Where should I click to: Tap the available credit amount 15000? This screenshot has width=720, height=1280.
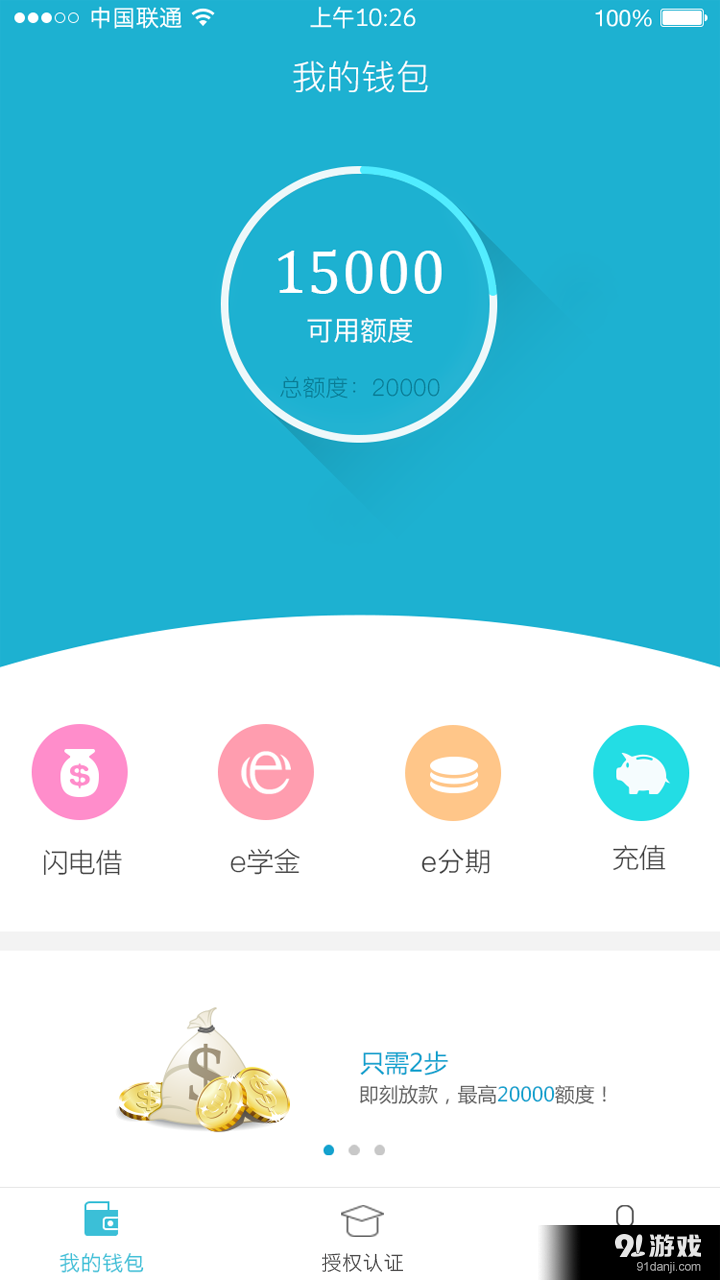click(x=360, y=272)
